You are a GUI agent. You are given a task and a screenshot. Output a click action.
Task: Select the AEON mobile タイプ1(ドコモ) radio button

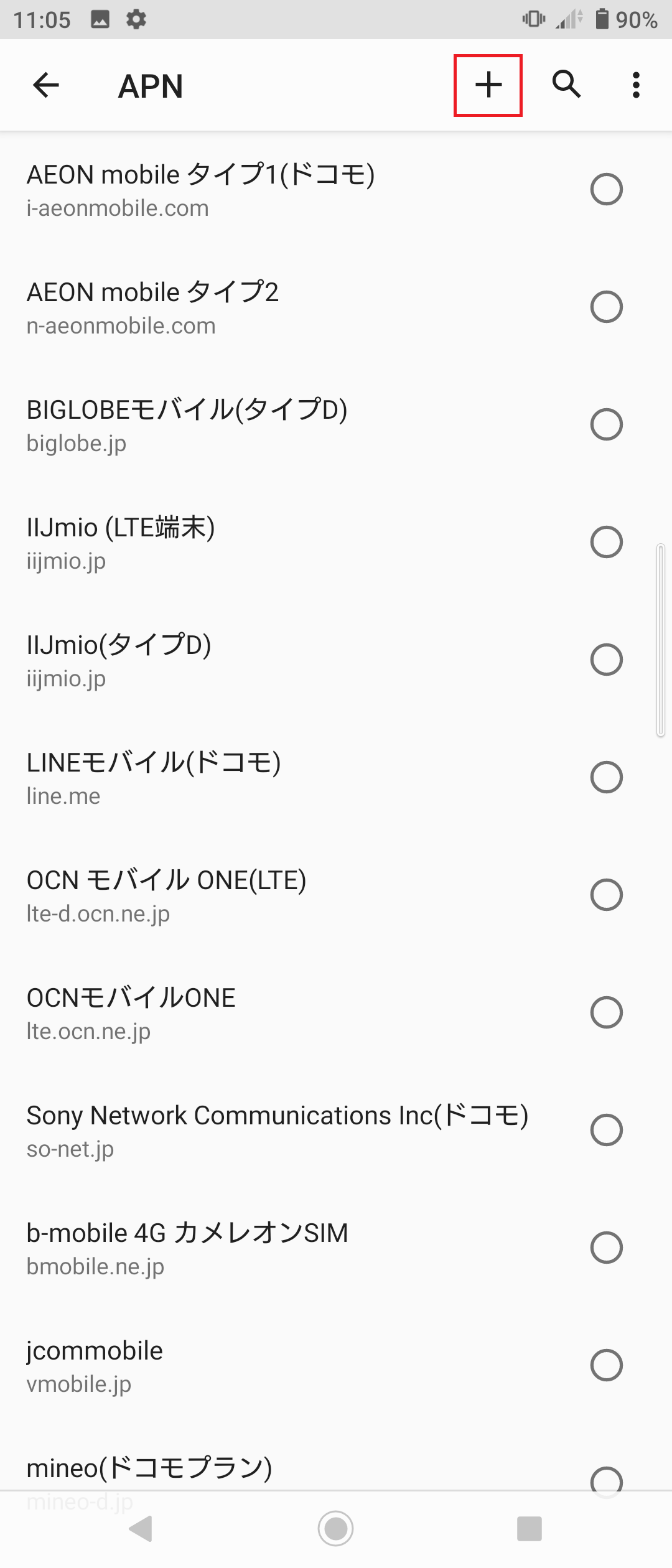tap(606, 190)
